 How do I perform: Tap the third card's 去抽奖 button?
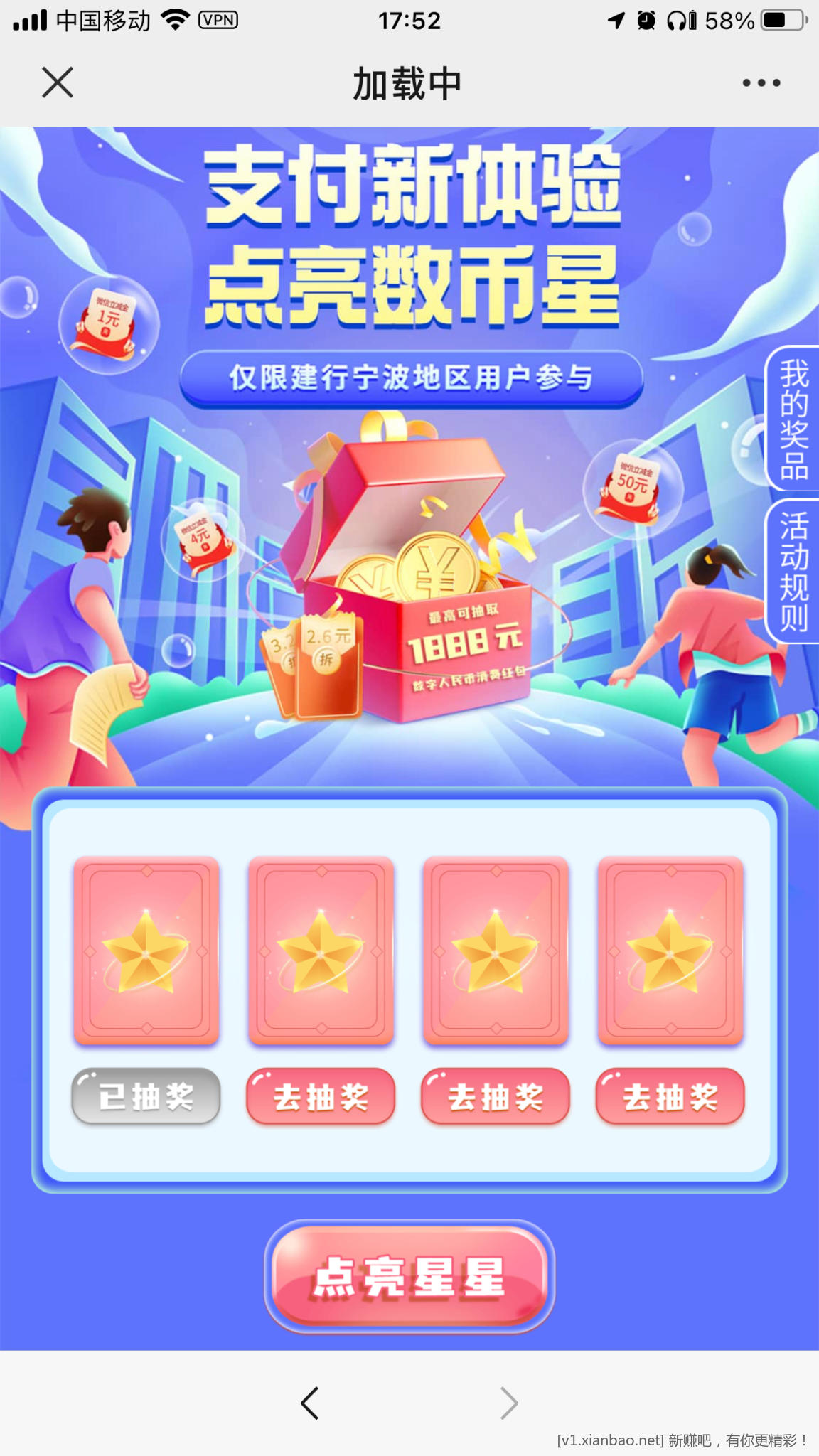[496, 1096]
